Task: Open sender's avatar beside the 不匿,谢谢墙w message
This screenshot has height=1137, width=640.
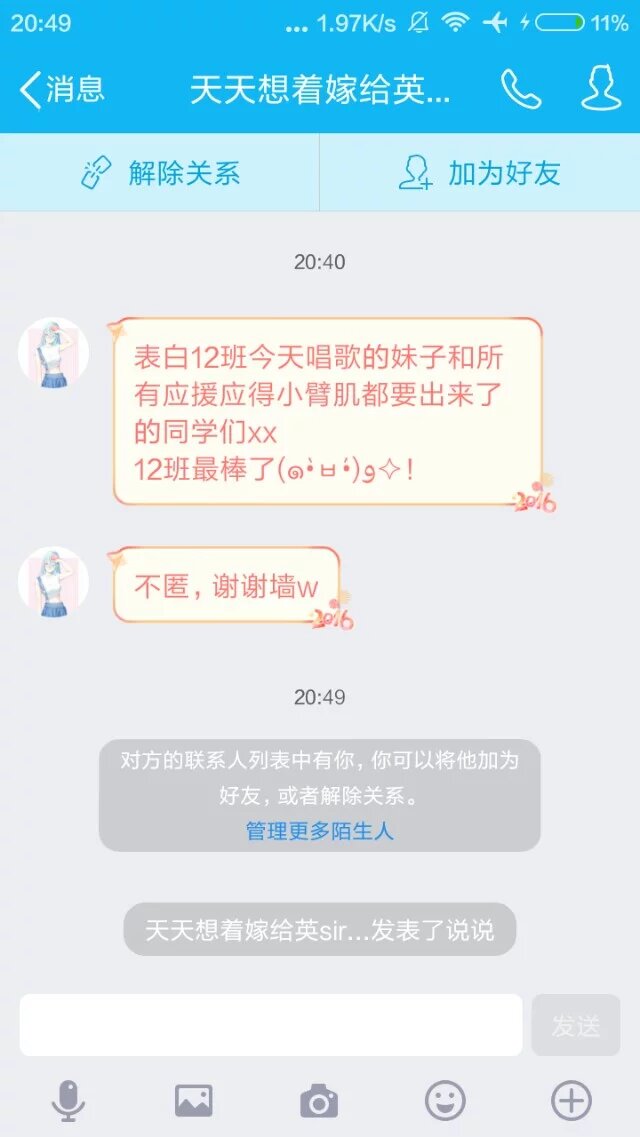Action: 54,581
